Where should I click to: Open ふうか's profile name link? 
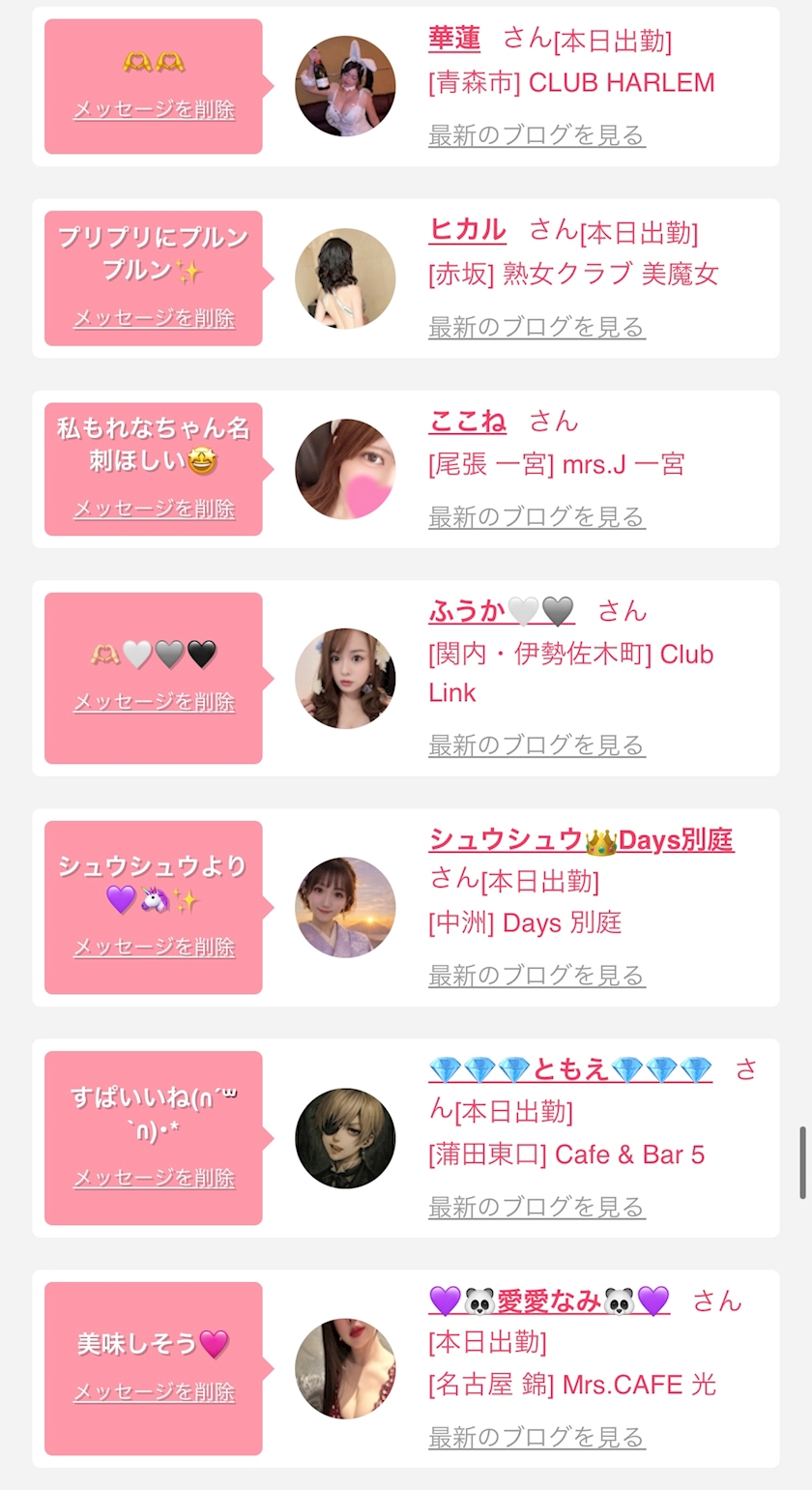[x=501, y=611]
